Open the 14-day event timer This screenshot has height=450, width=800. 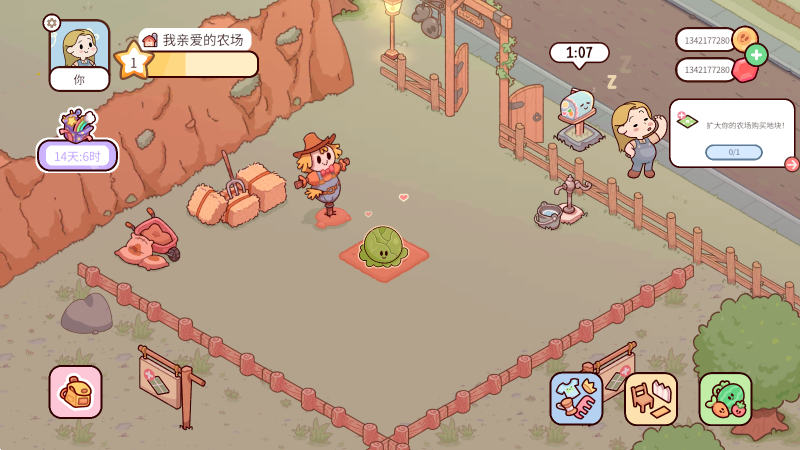coord(77,155)
